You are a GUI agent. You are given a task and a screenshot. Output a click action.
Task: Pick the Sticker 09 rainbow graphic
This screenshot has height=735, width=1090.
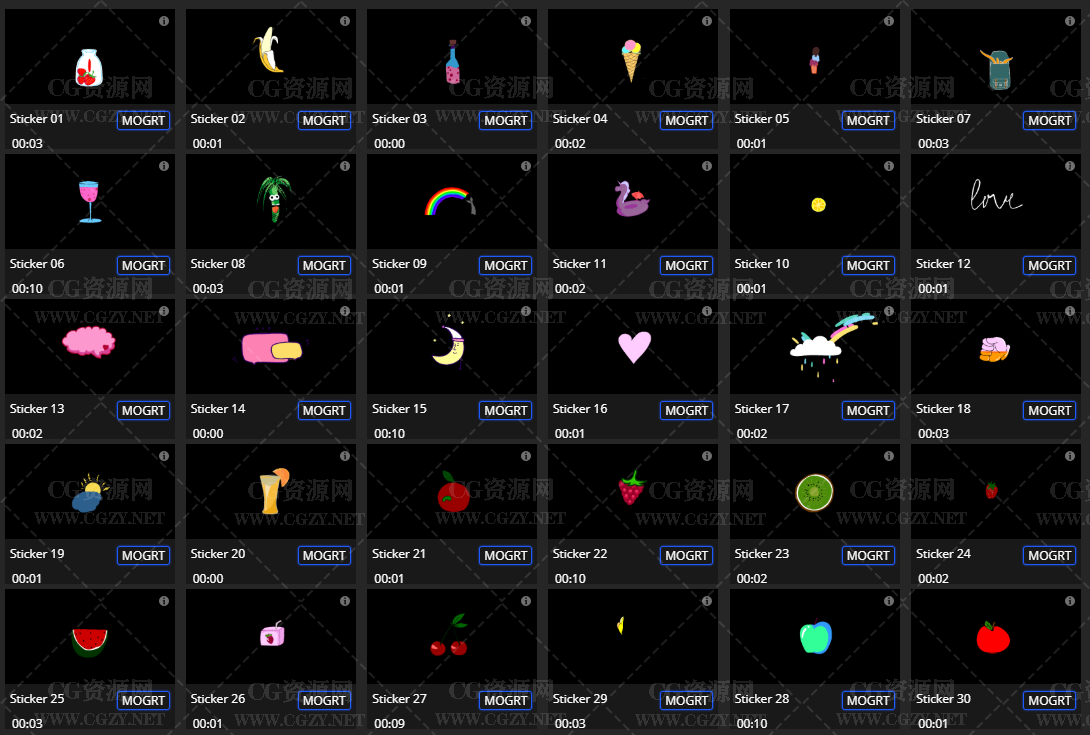click(x=448, y=202)
